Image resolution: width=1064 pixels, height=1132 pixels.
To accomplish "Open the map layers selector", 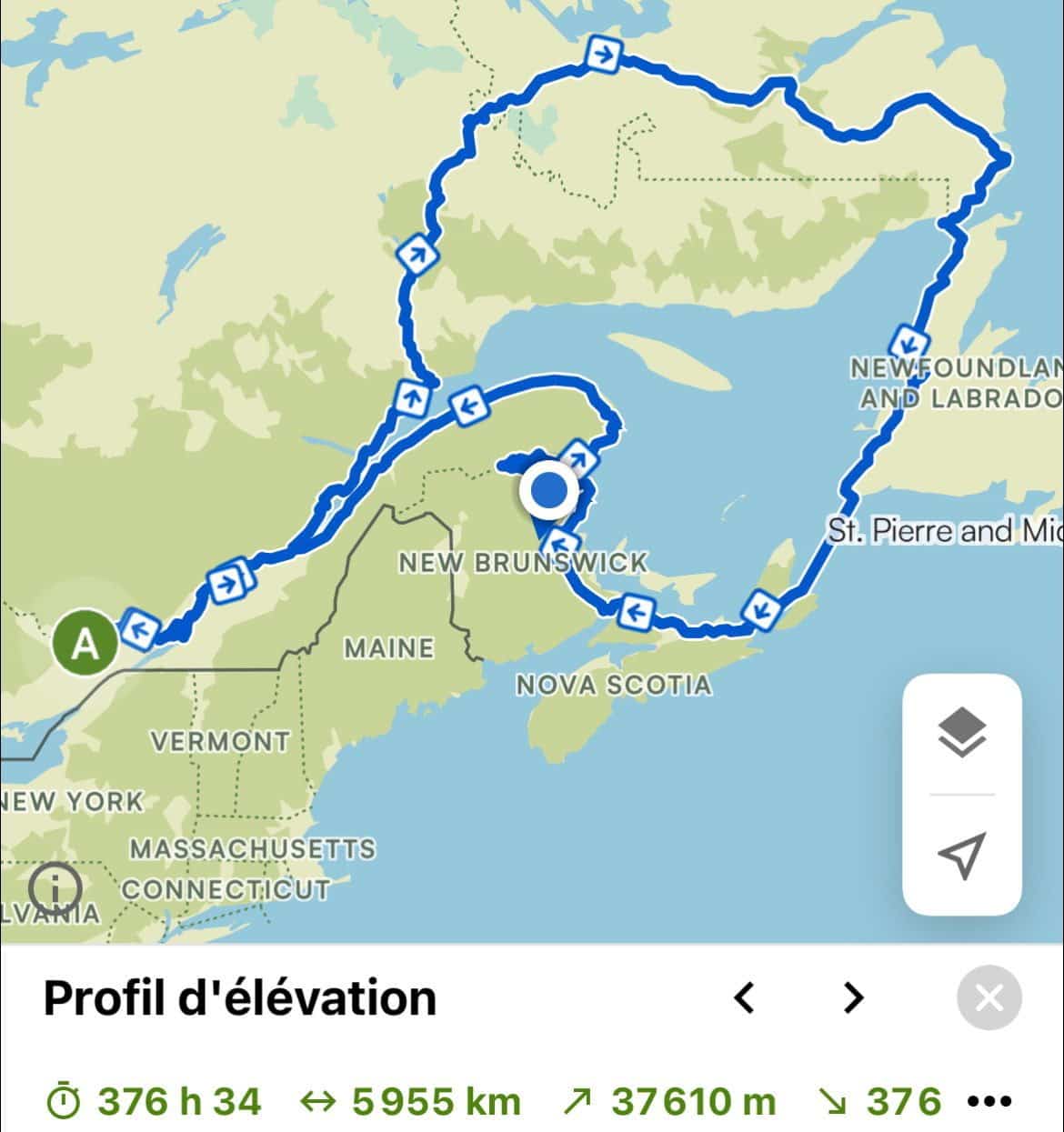I will tap(961, 734).
